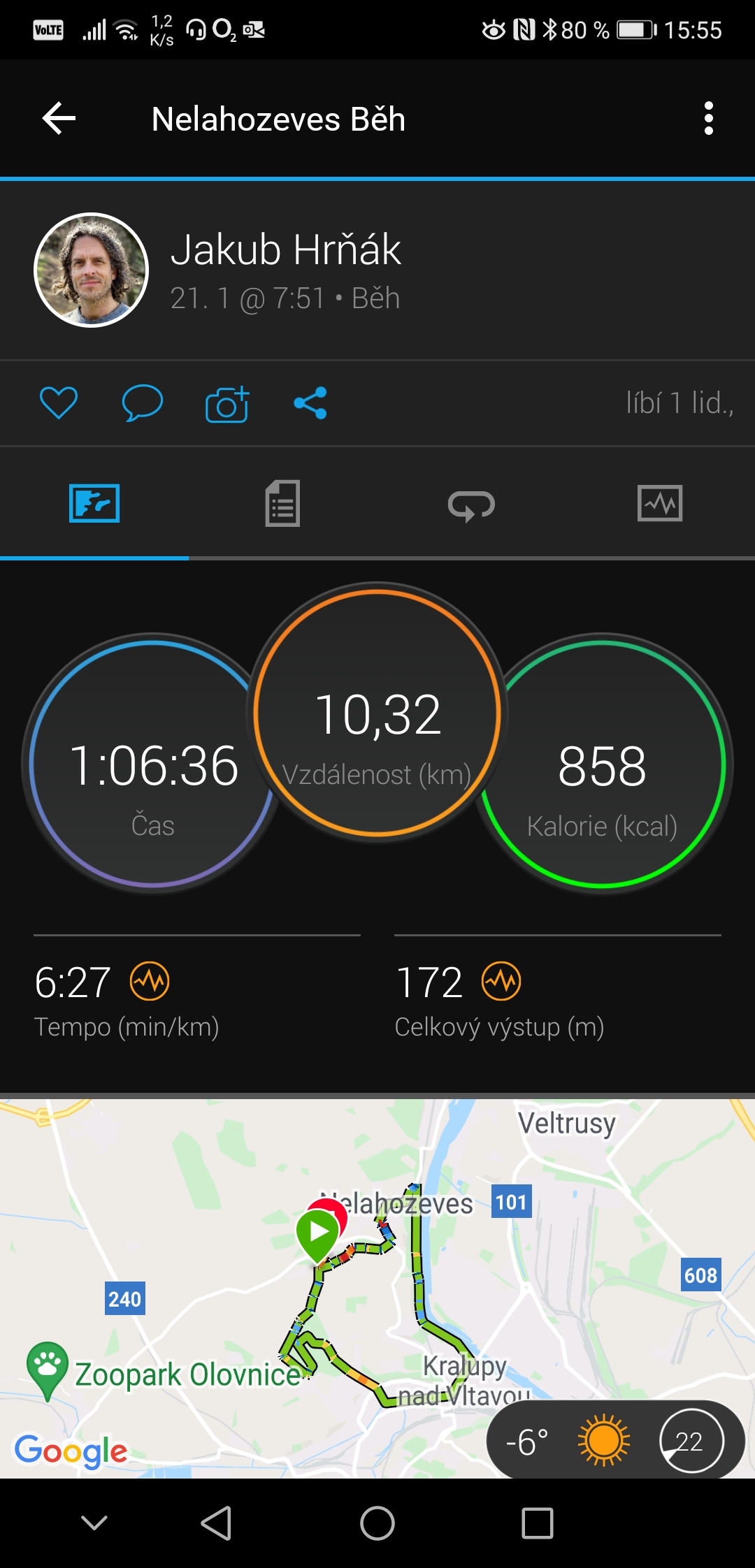Open the three-dot overflow menu

(x=708, y=118)
